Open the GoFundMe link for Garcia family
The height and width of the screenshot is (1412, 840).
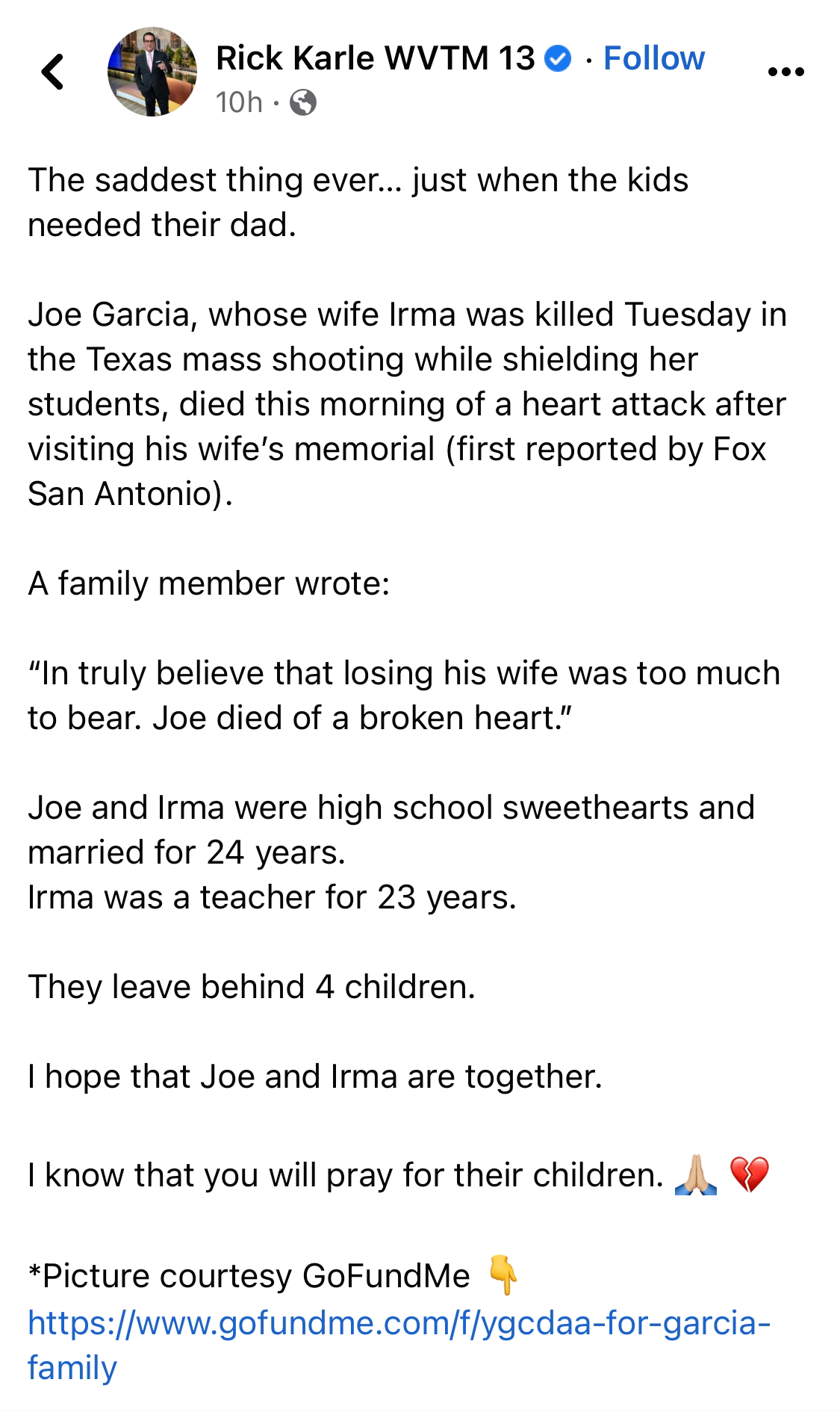tap(399, 1345)
